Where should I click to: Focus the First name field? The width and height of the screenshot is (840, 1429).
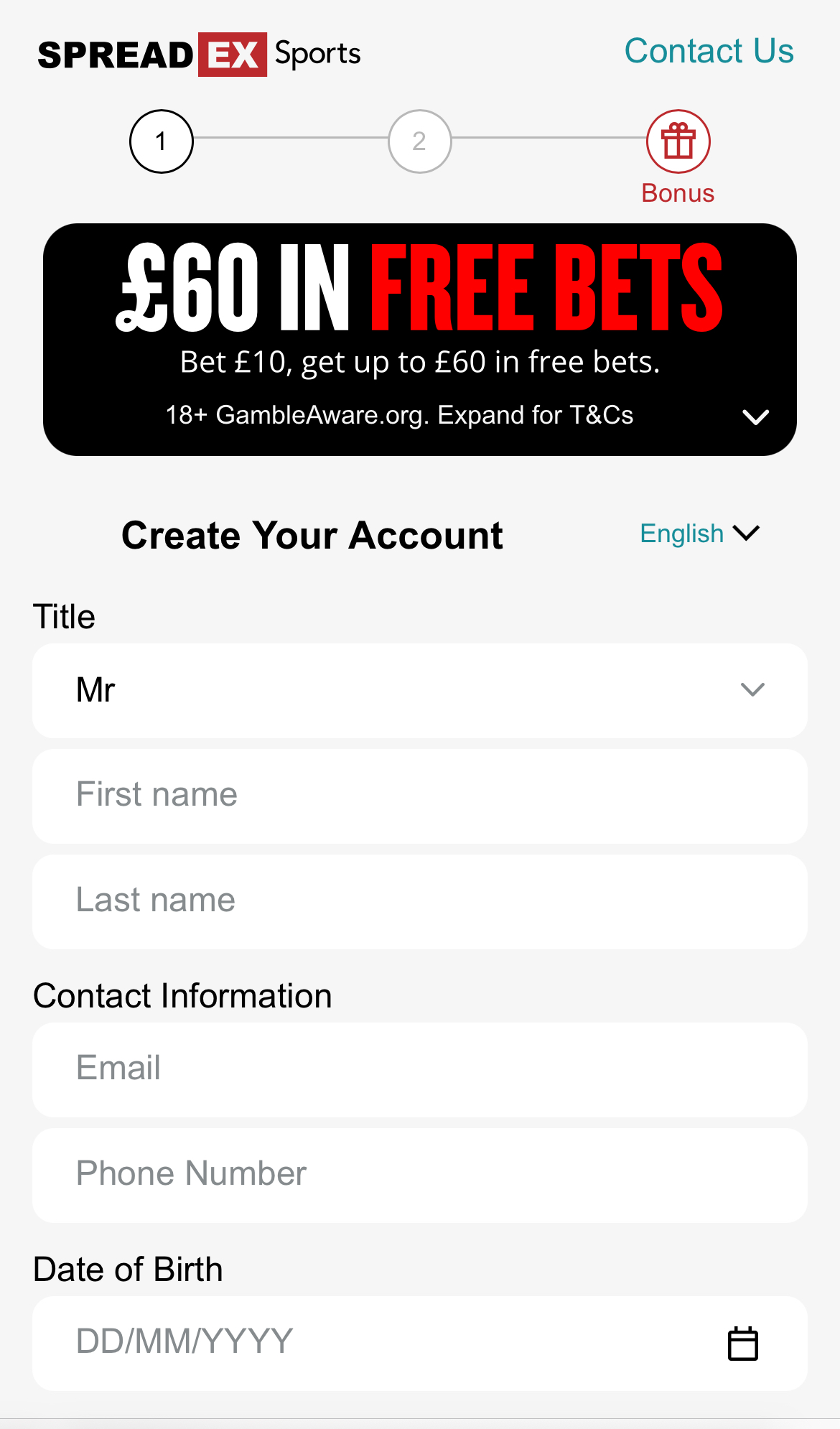click(x=419, y=796)
